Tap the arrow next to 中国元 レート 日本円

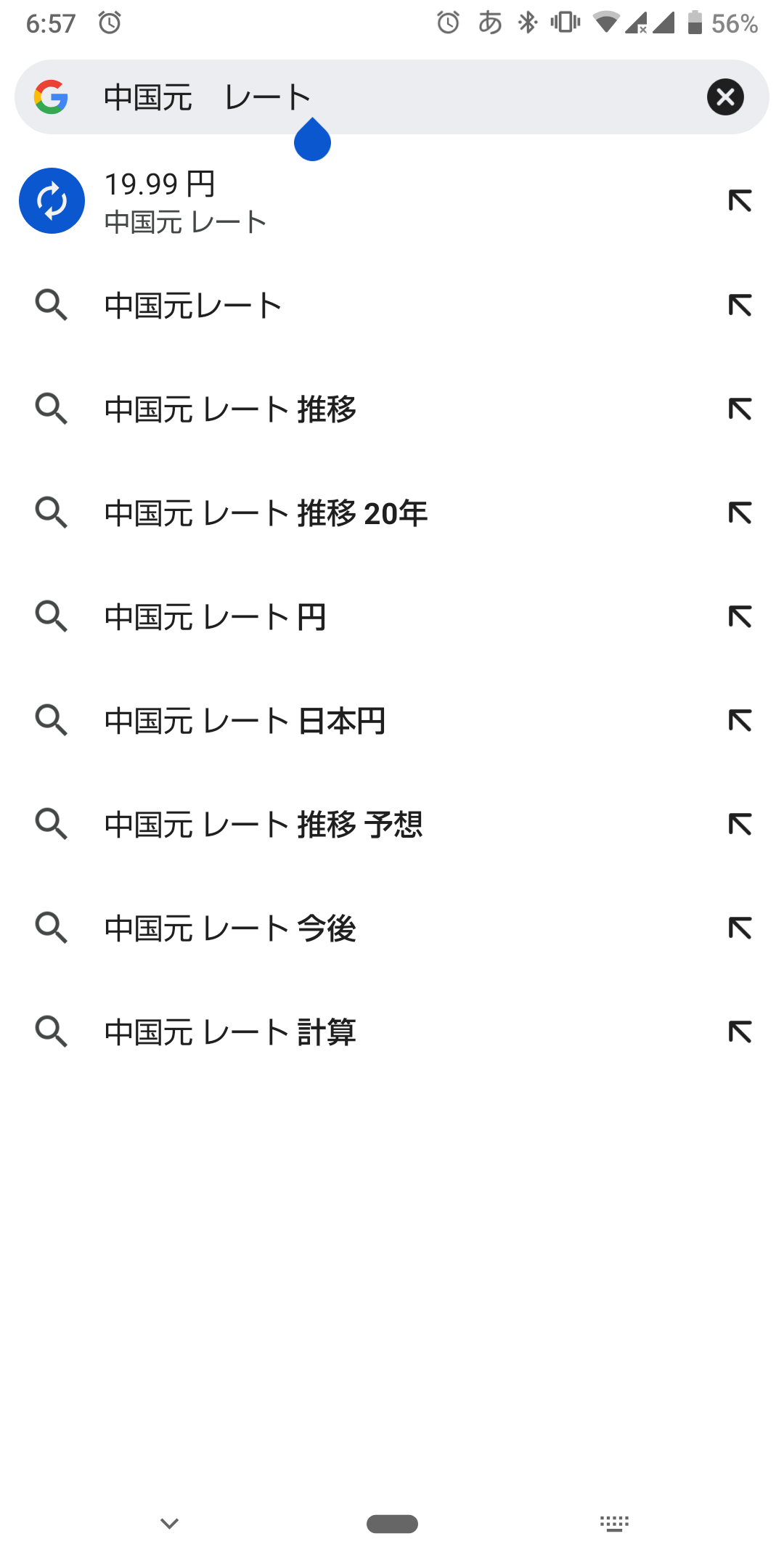pyautogui.click(x=740, y=721)
